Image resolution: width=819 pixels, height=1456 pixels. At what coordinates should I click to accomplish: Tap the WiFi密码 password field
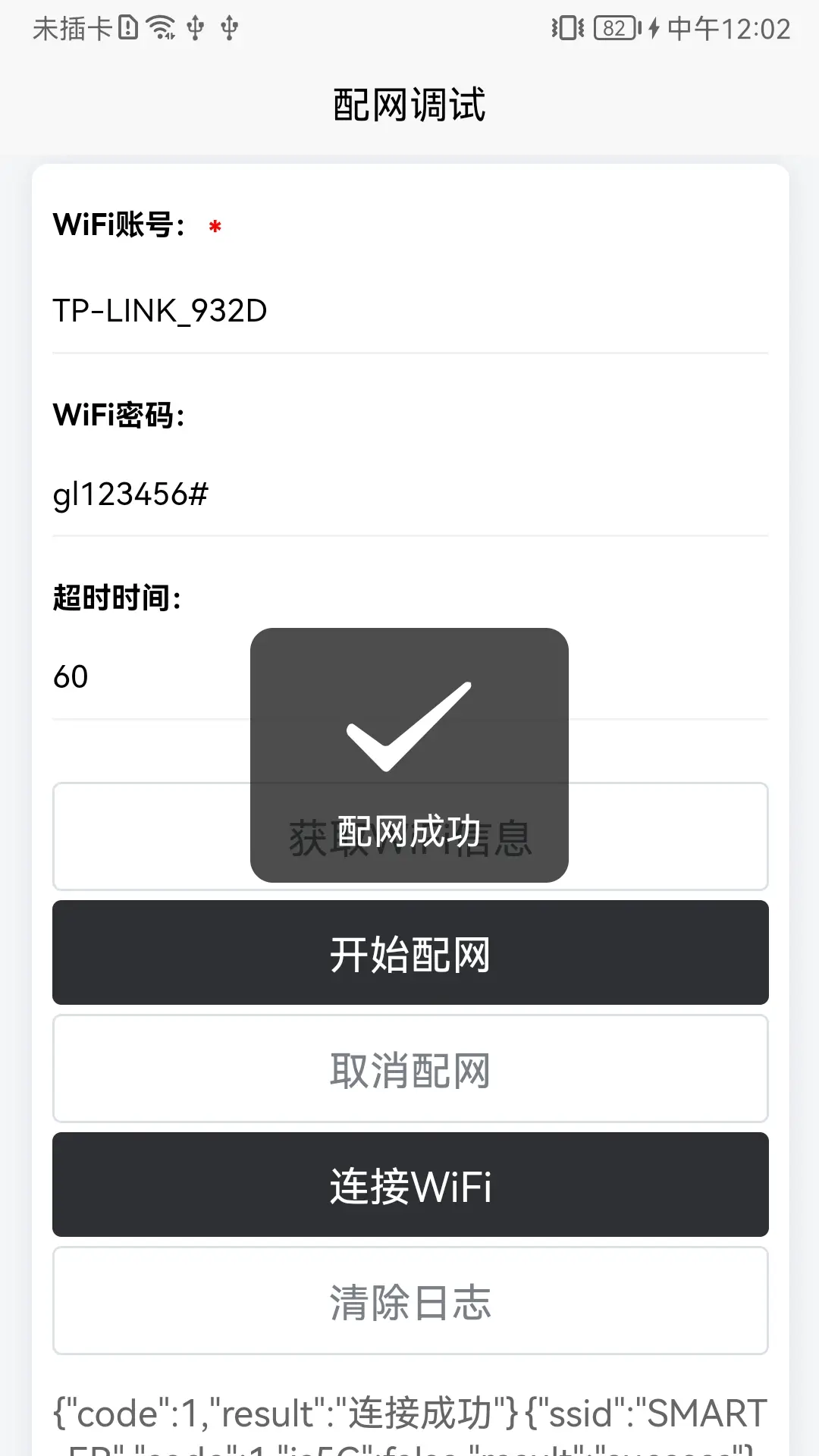409,494
